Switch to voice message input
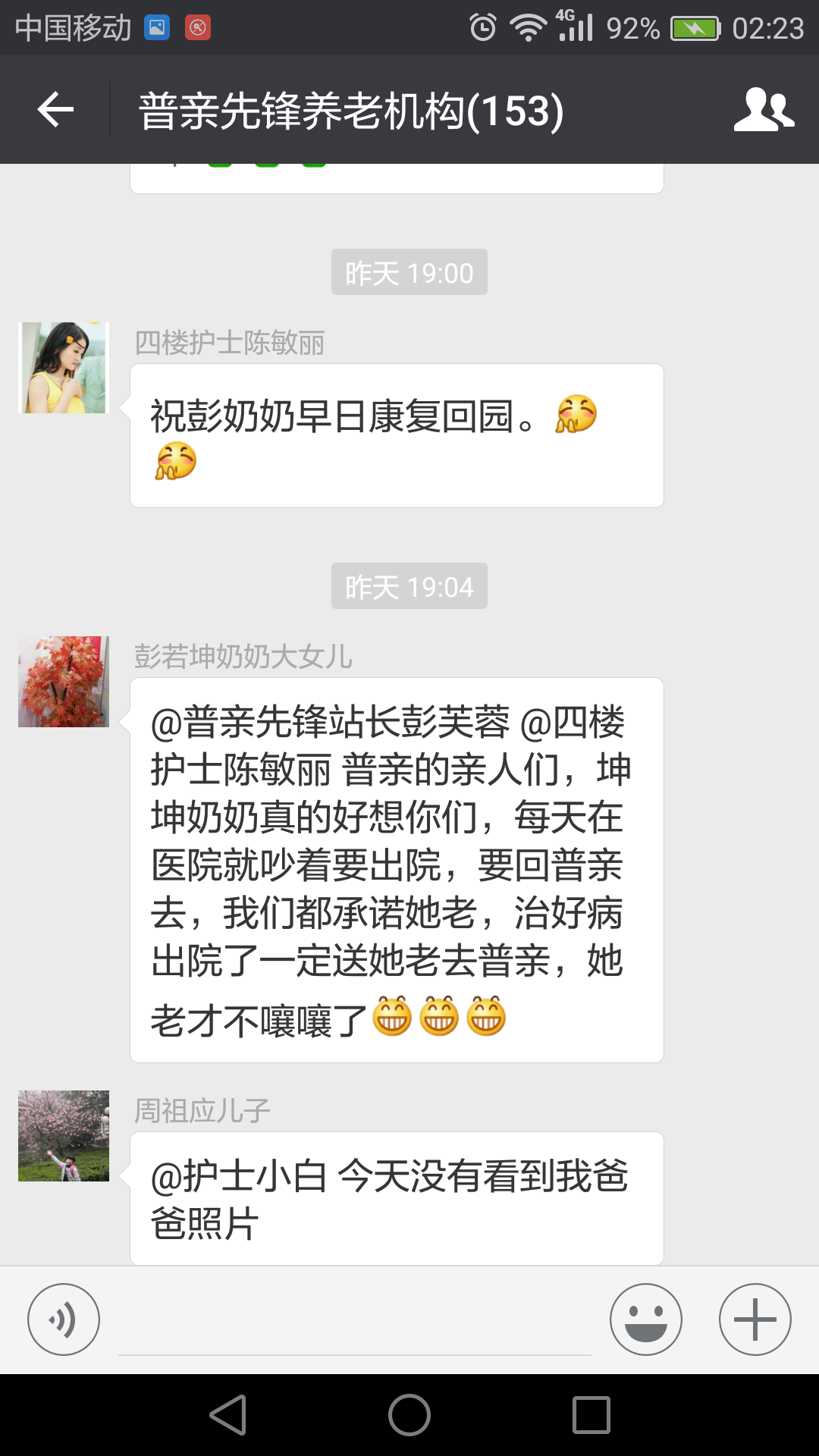819x1456 pixels. pos(64,1319)
